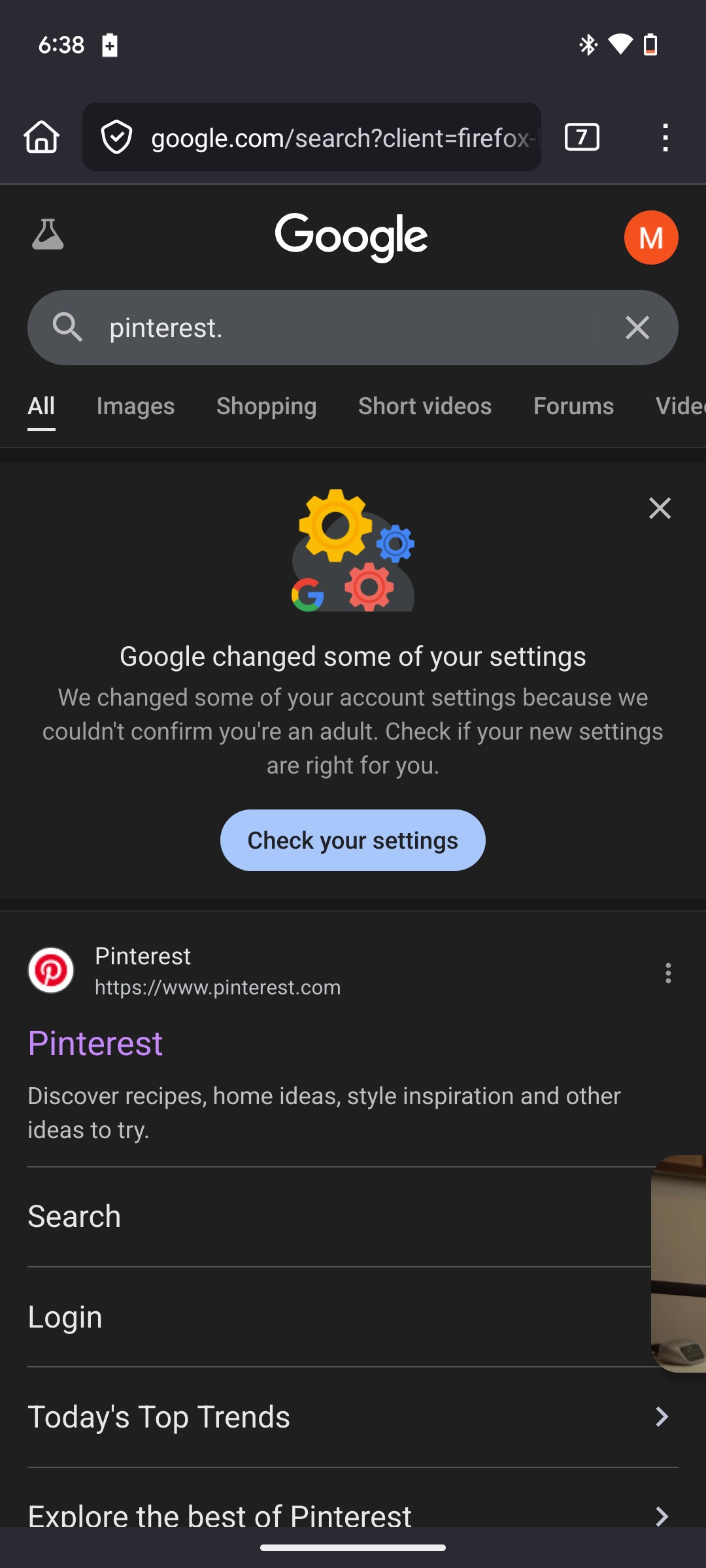Open the Google account avatar
The height and width of the screenshot is (1568, 706).
point(650,237)
